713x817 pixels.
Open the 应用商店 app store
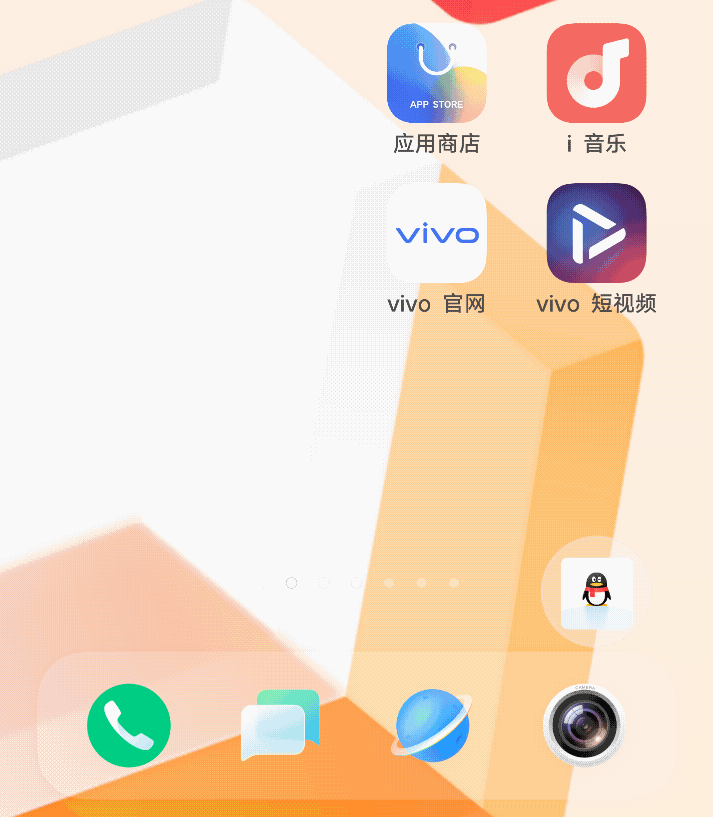coord(436,74)
